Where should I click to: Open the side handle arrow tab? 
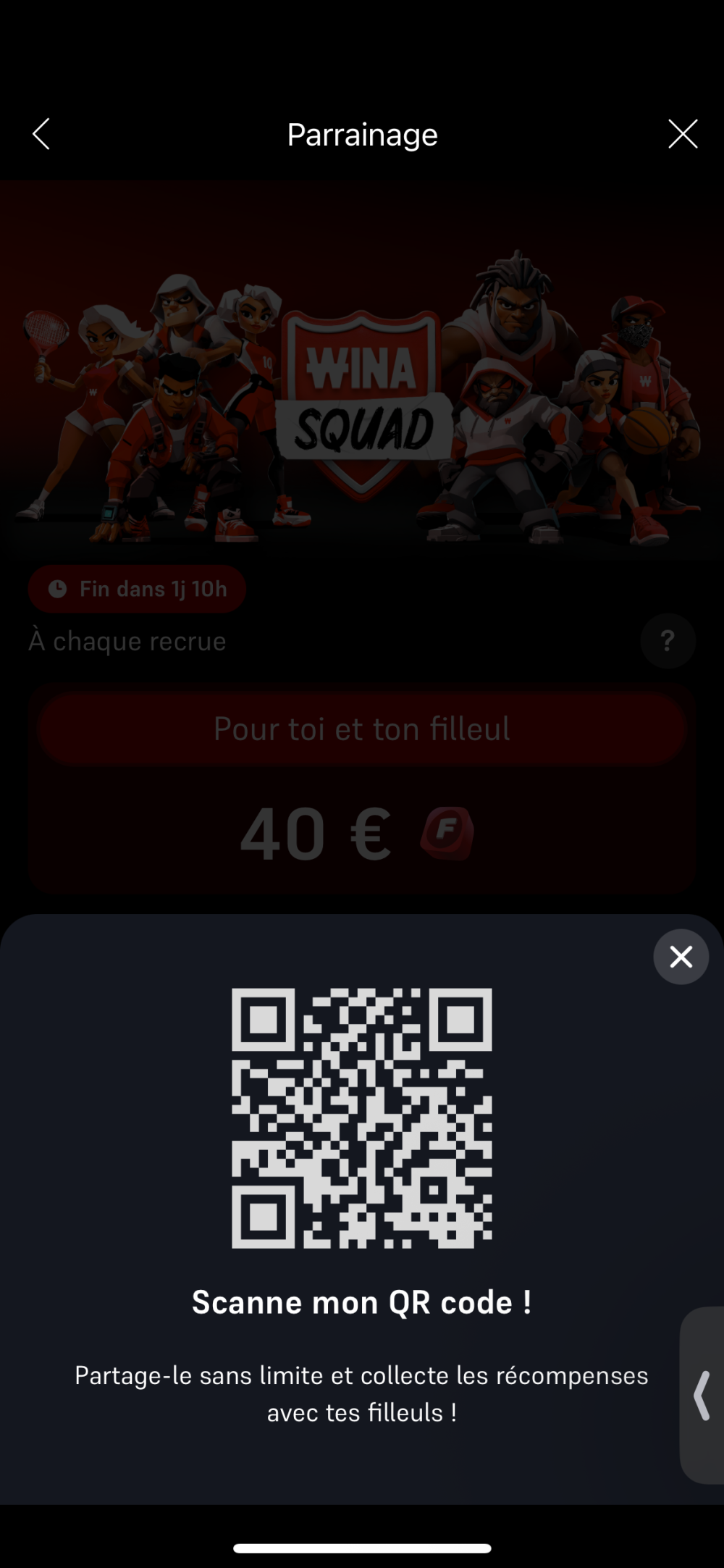[x=702, y=1395]
